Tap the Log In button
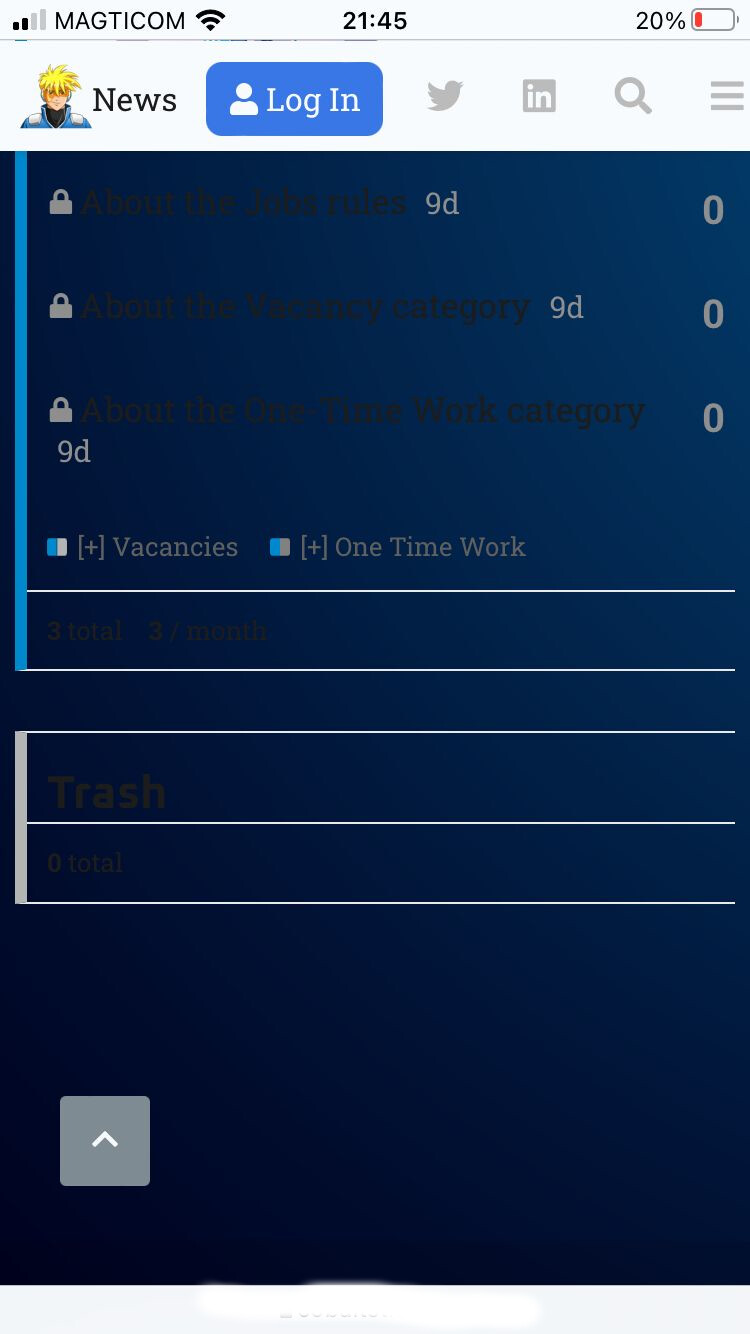 (294, 99)
